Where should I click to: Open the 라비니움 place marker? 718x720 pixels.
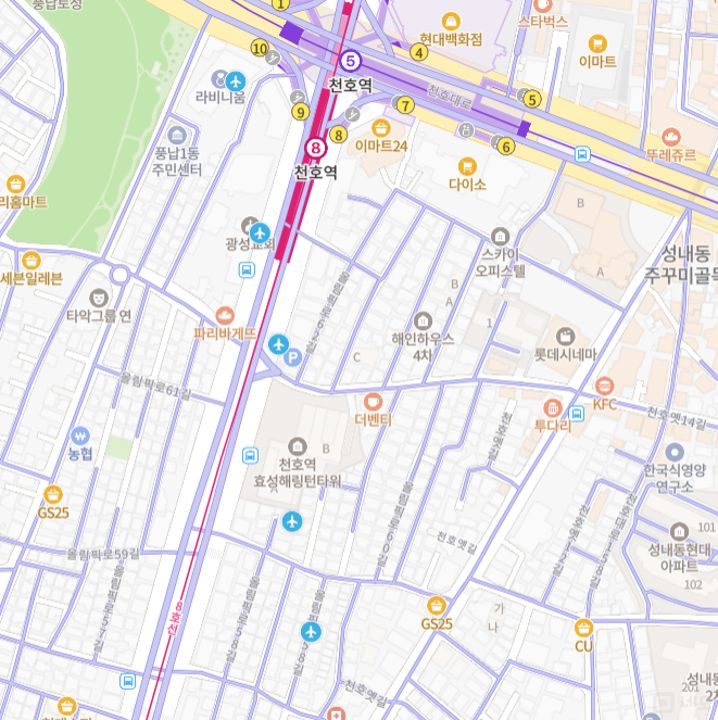pos(220,78)
